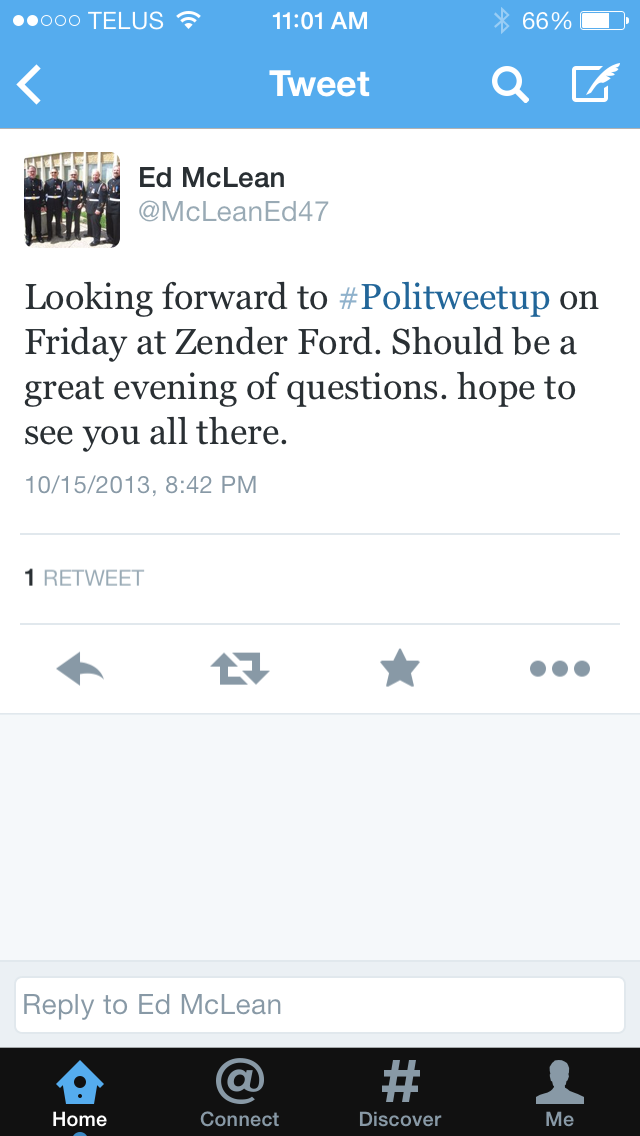Favorite this tweet with the star
The height and width of the screenshot is (1136, 640).
click(400, 668)
